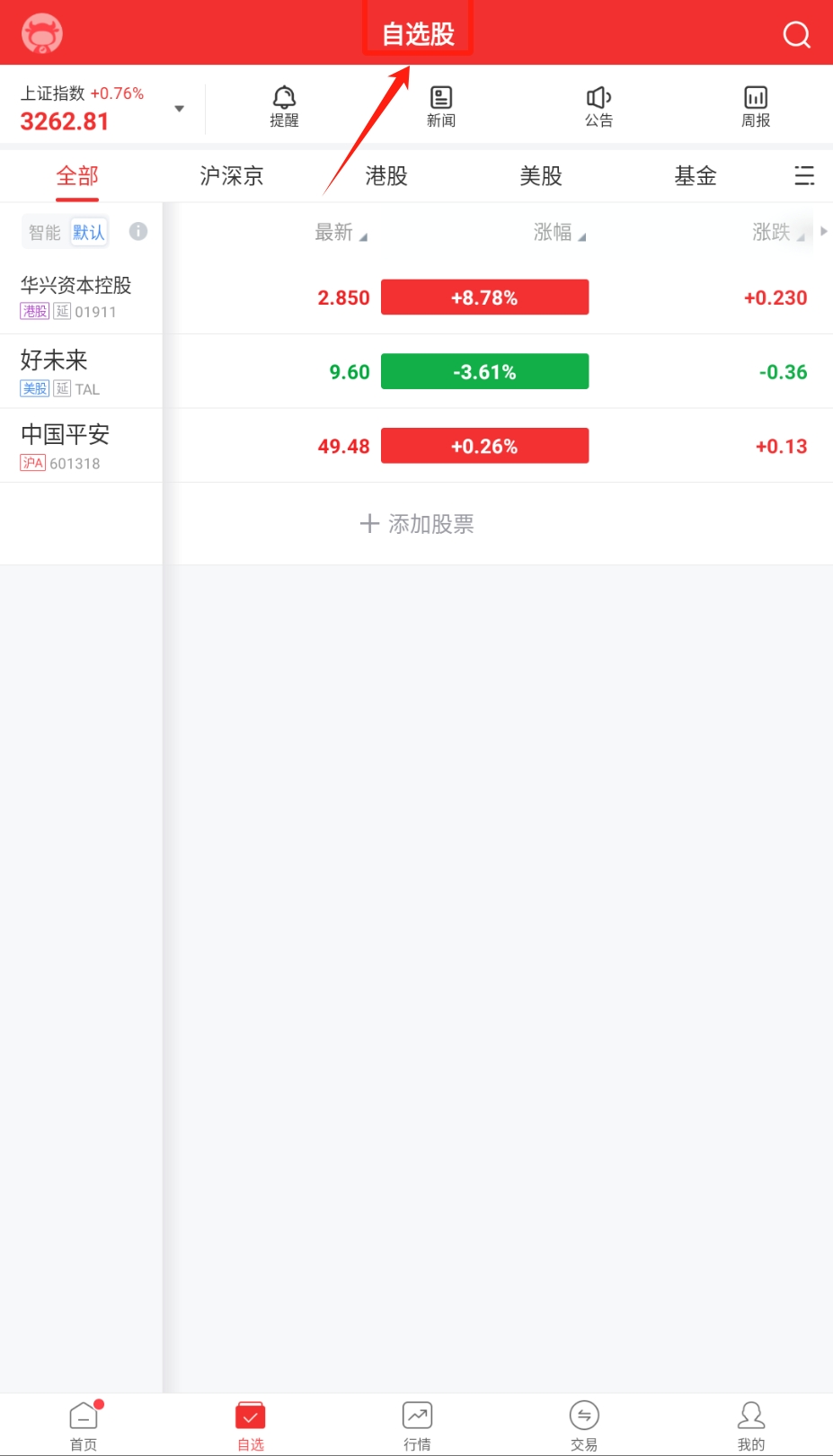
Task: Switch to the 港股 tab
Action: pyautogui.click(x=386, y=176)
